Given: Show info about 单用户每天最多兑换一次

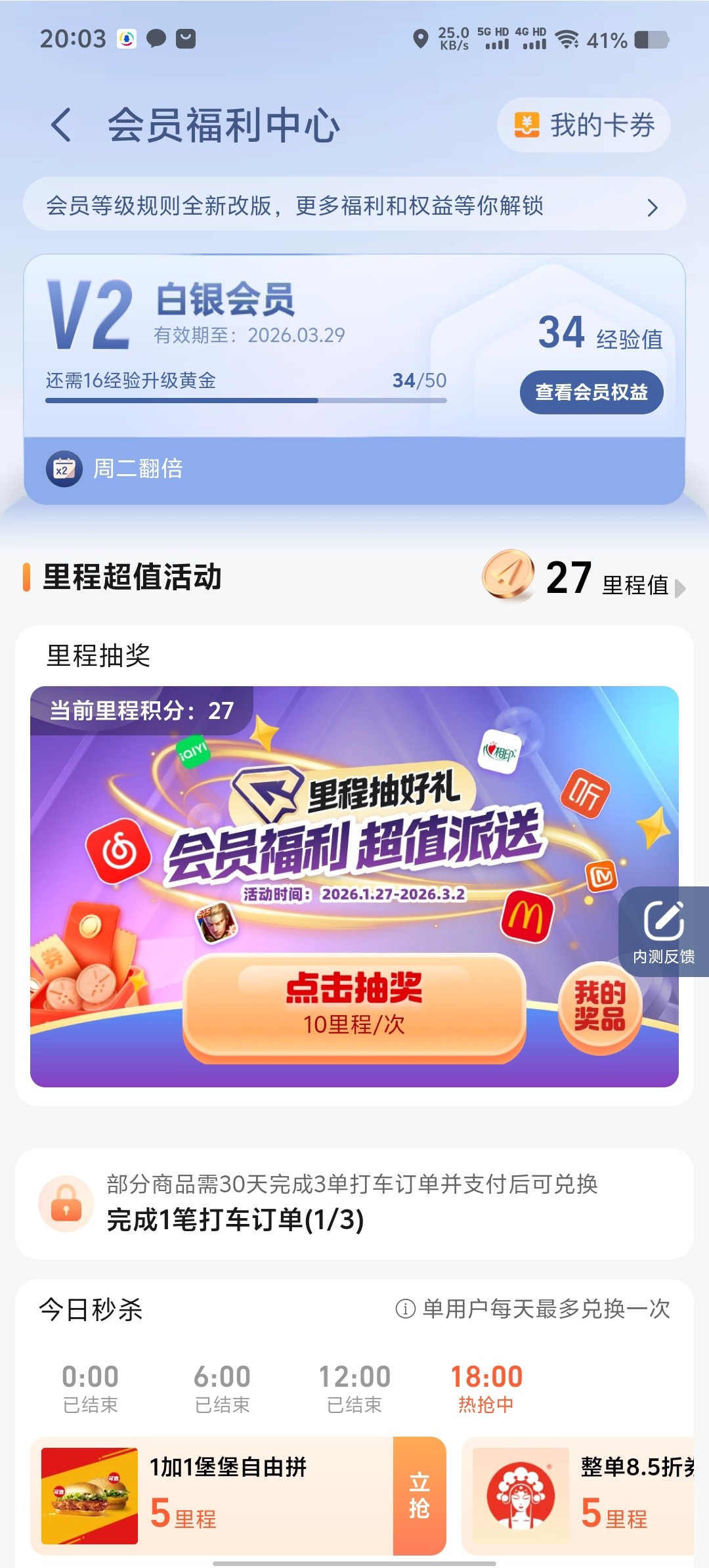Looking at the screenshot, I should [406, 1309].
